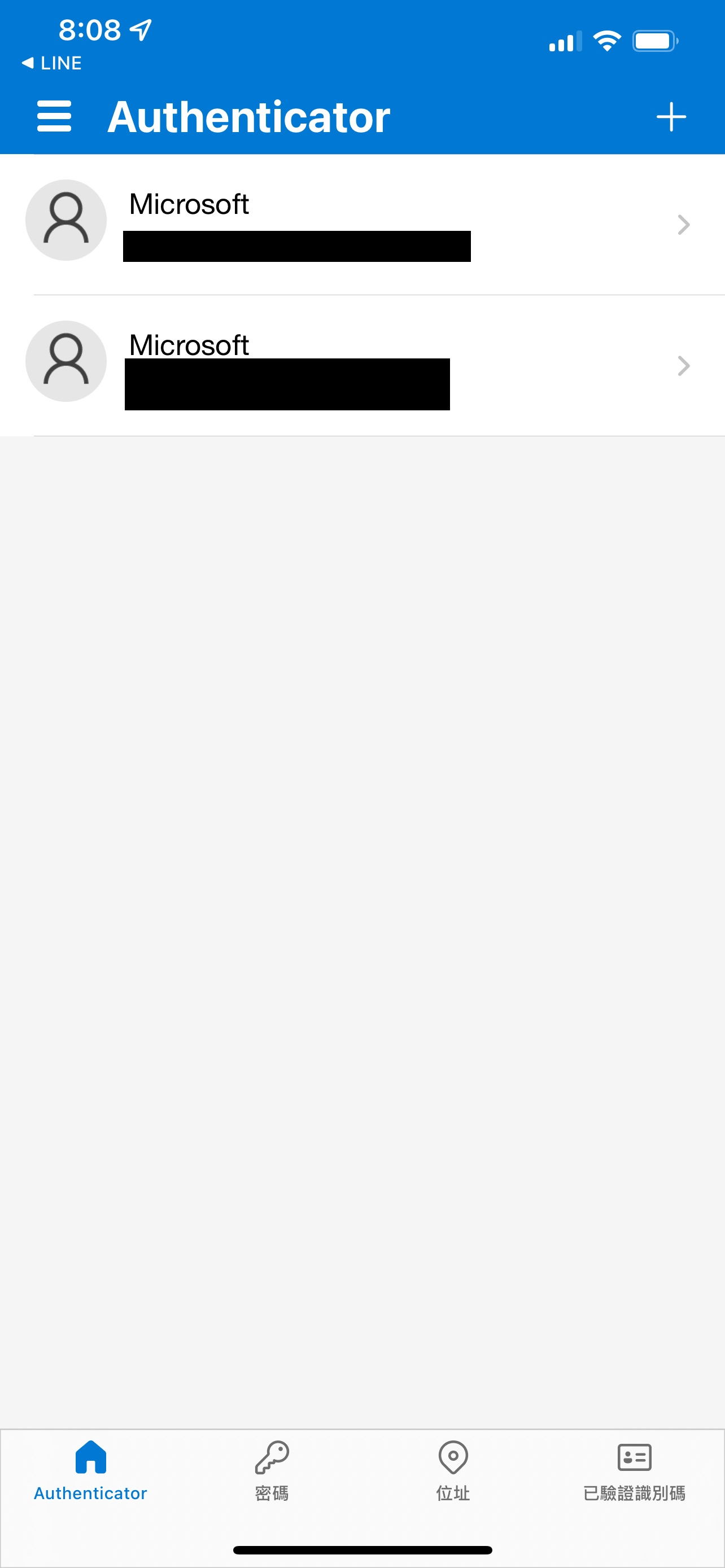
Task: Switch to the 密碼 tab
Action: (272, 1470)
